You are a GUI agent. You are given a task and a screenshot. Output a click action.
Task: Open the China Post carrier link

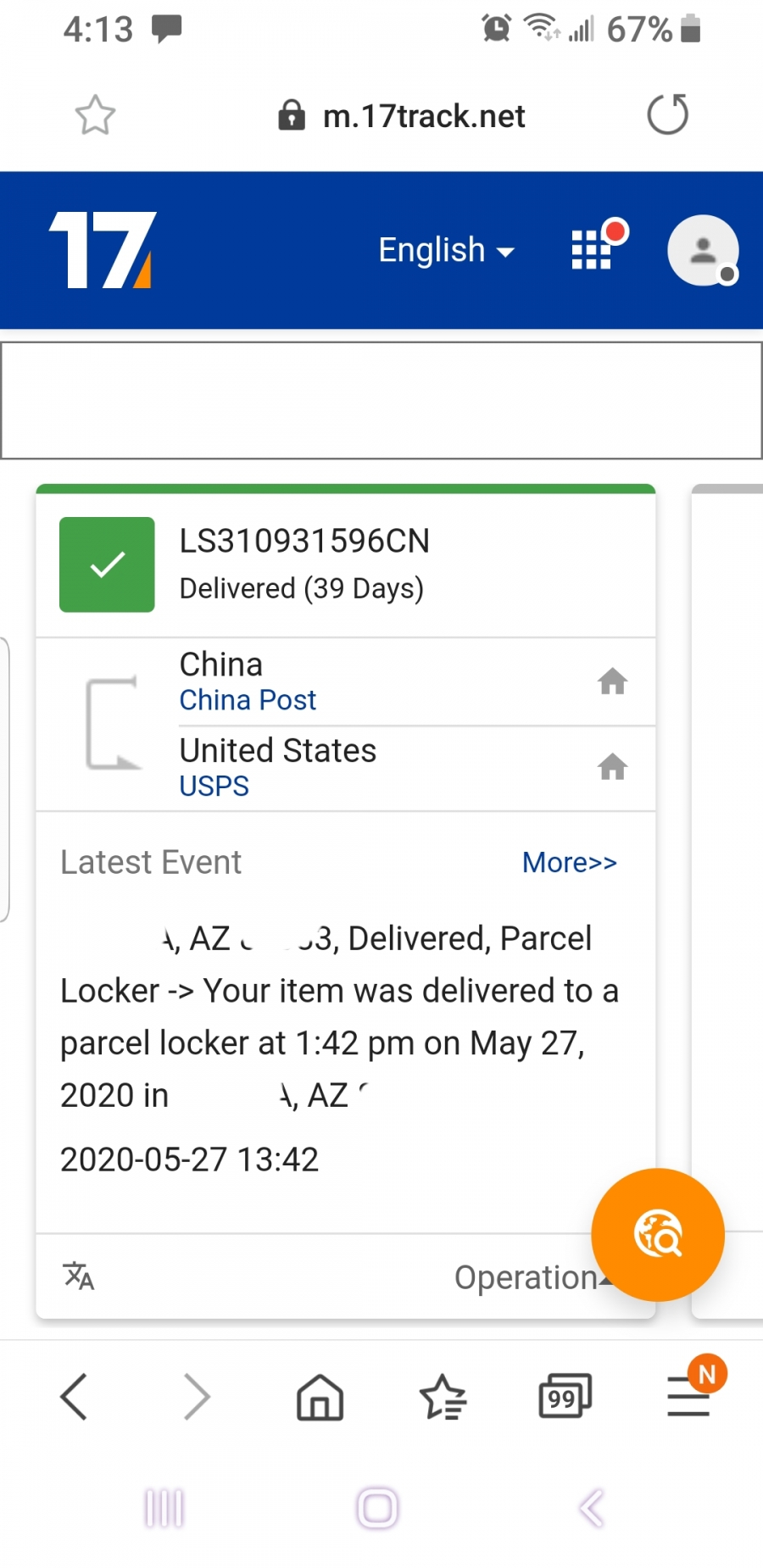248,700
